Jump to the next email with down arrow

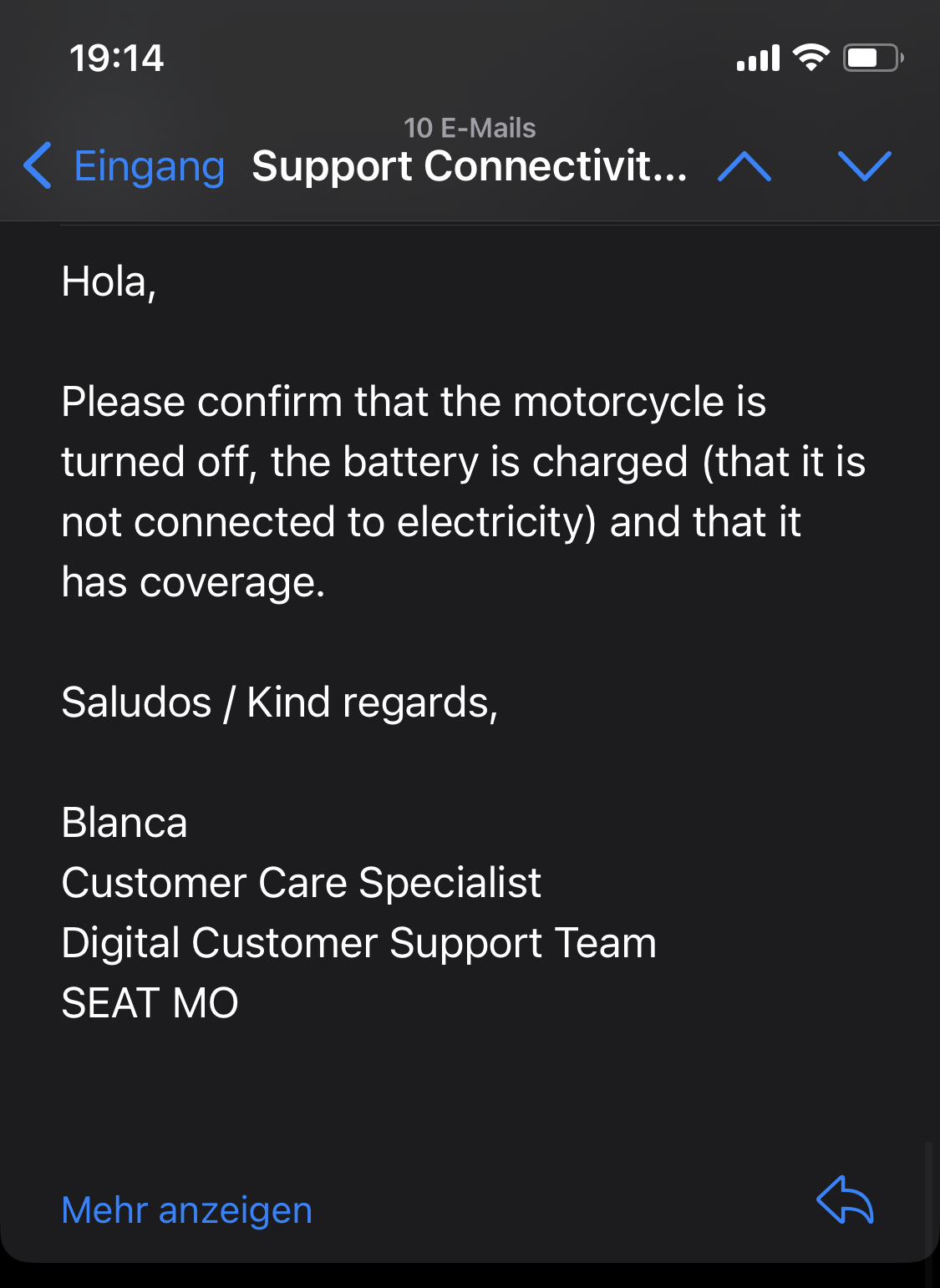point(864,166)
